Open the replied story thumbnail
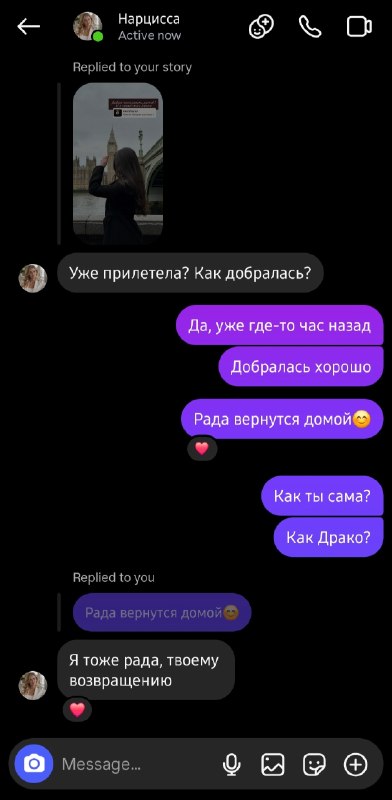This screenshot has width=392, height=800. tap(118, 164)
